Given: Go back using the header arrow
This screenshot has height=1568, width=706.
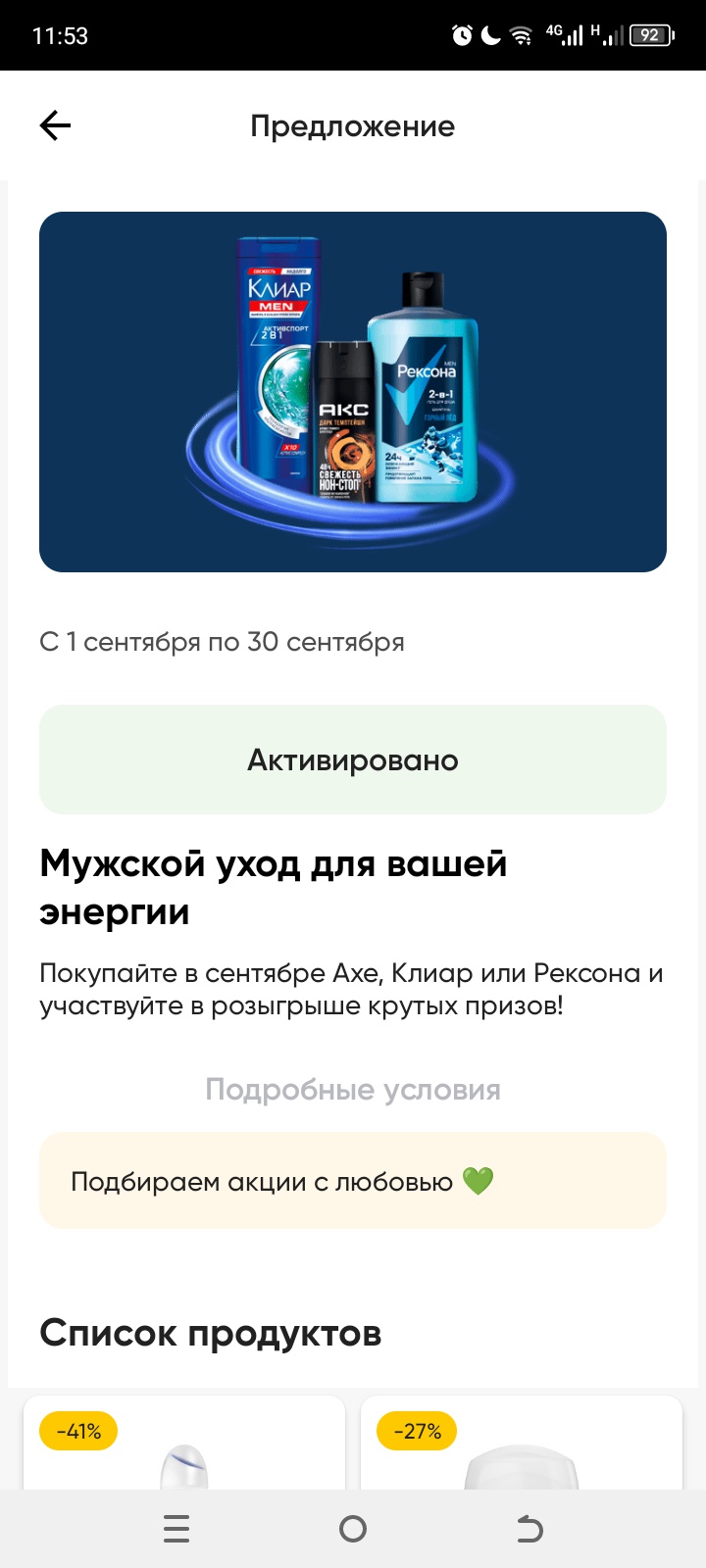Looking at the screenshot, I should (56, 125).
